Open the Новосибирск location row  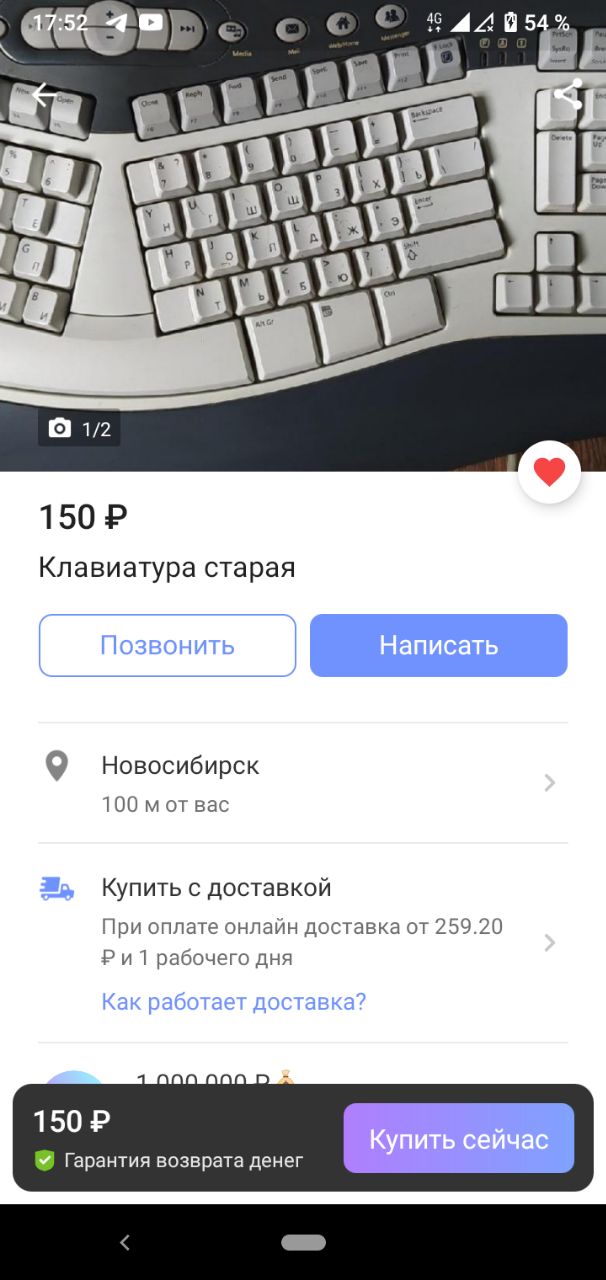[x=302, y=782]
